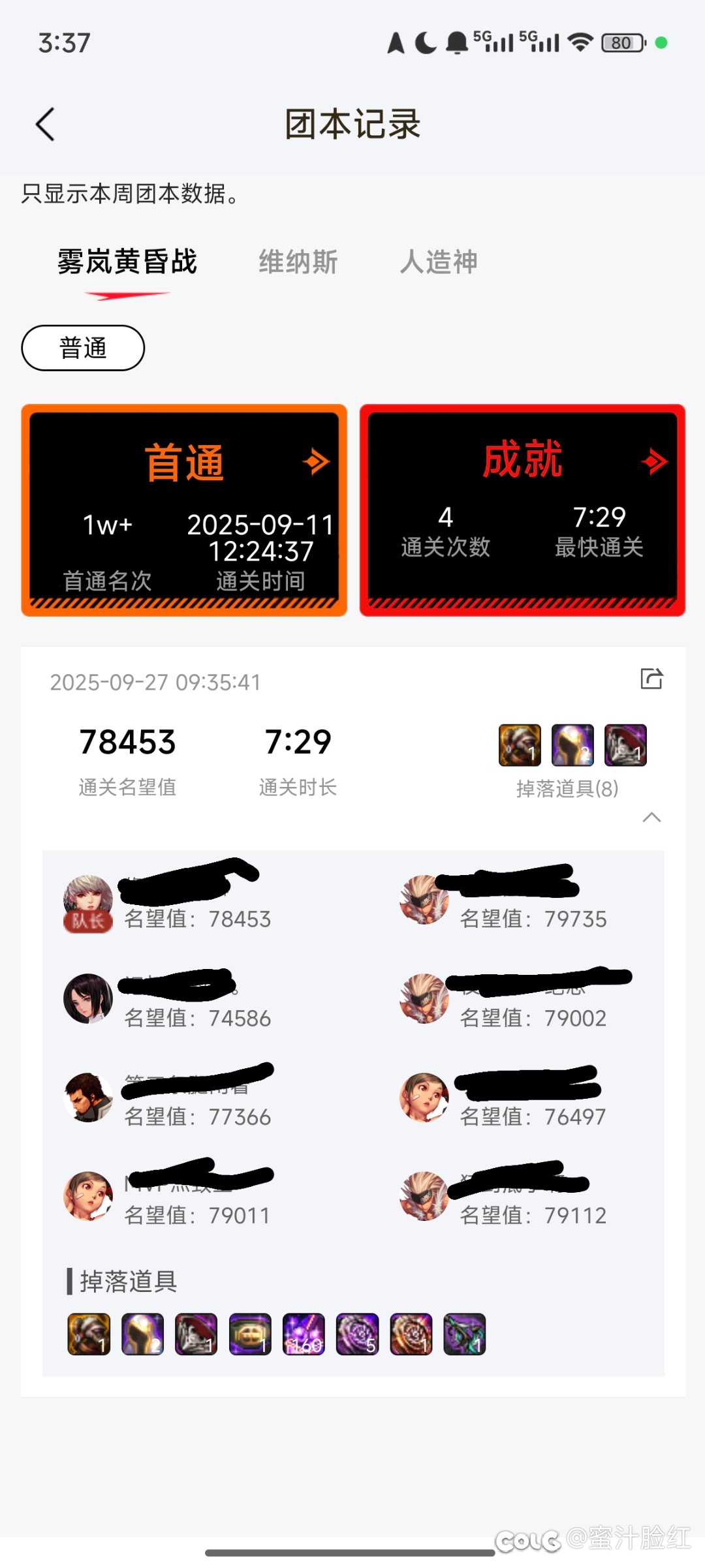
Task: Select the 雾岚黄昏战 tab
Action: click(127, 262)
